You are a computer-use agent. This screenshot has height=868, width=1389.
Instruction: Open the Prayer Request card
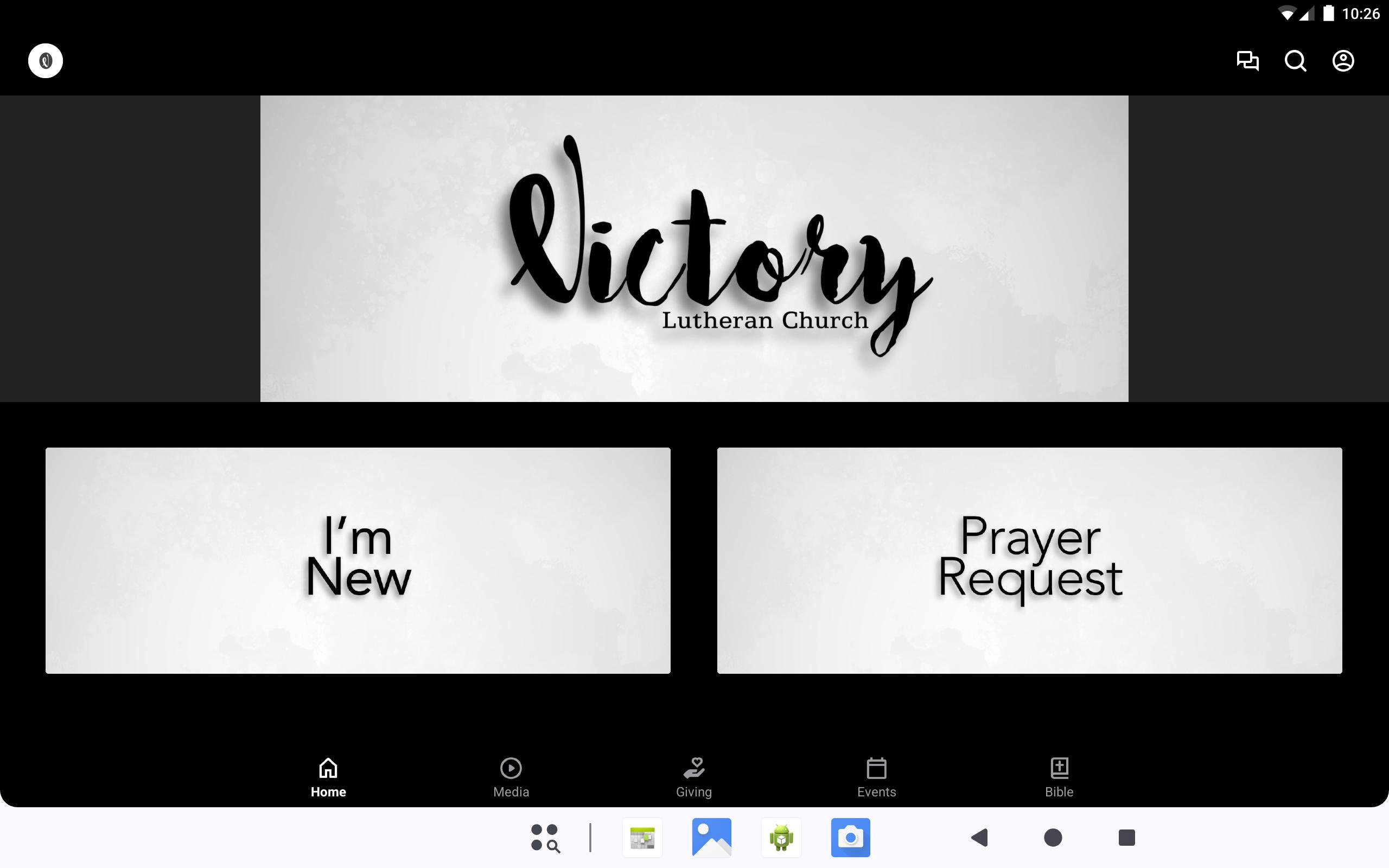1029,560
